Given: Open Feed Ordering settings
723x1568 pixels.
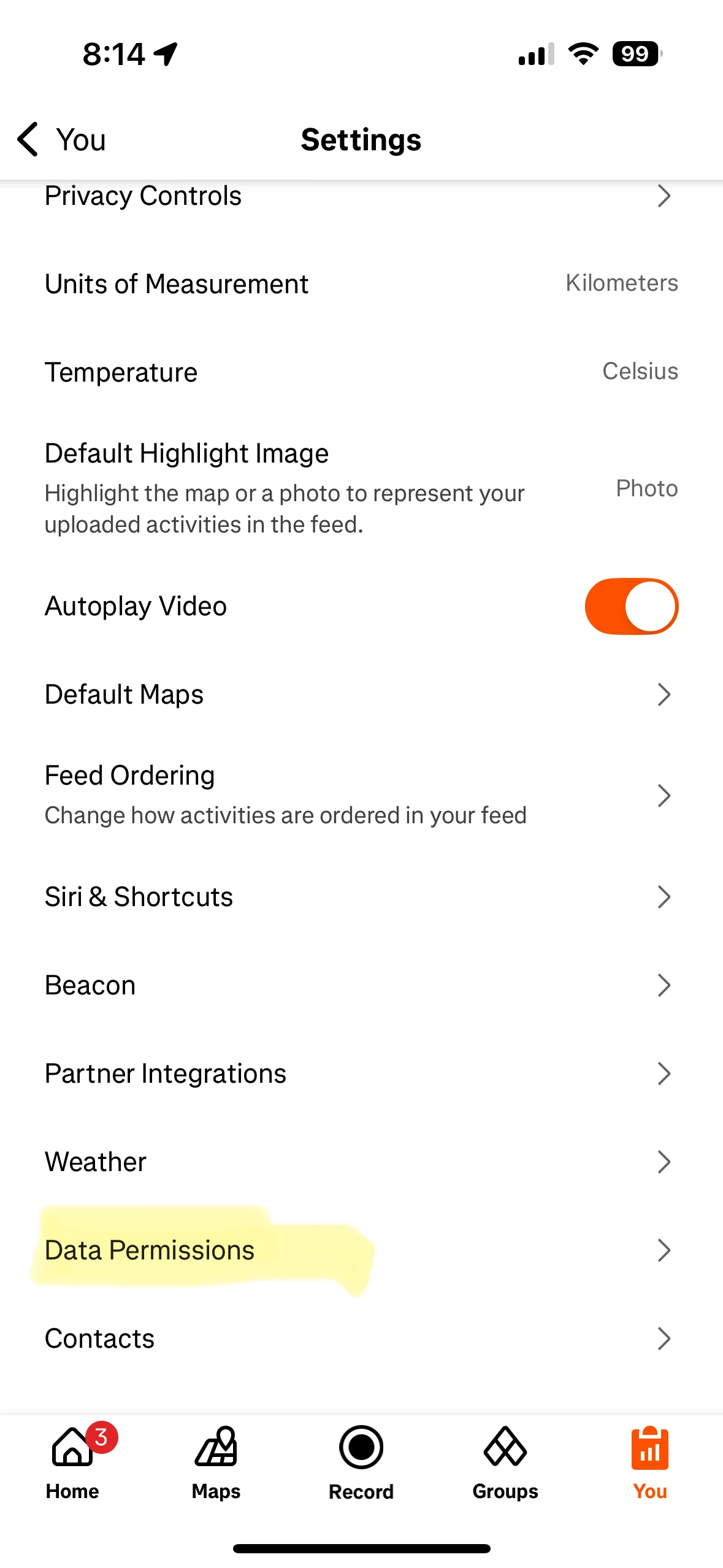Looking at the screenshot, I should (x=361, y=795).
